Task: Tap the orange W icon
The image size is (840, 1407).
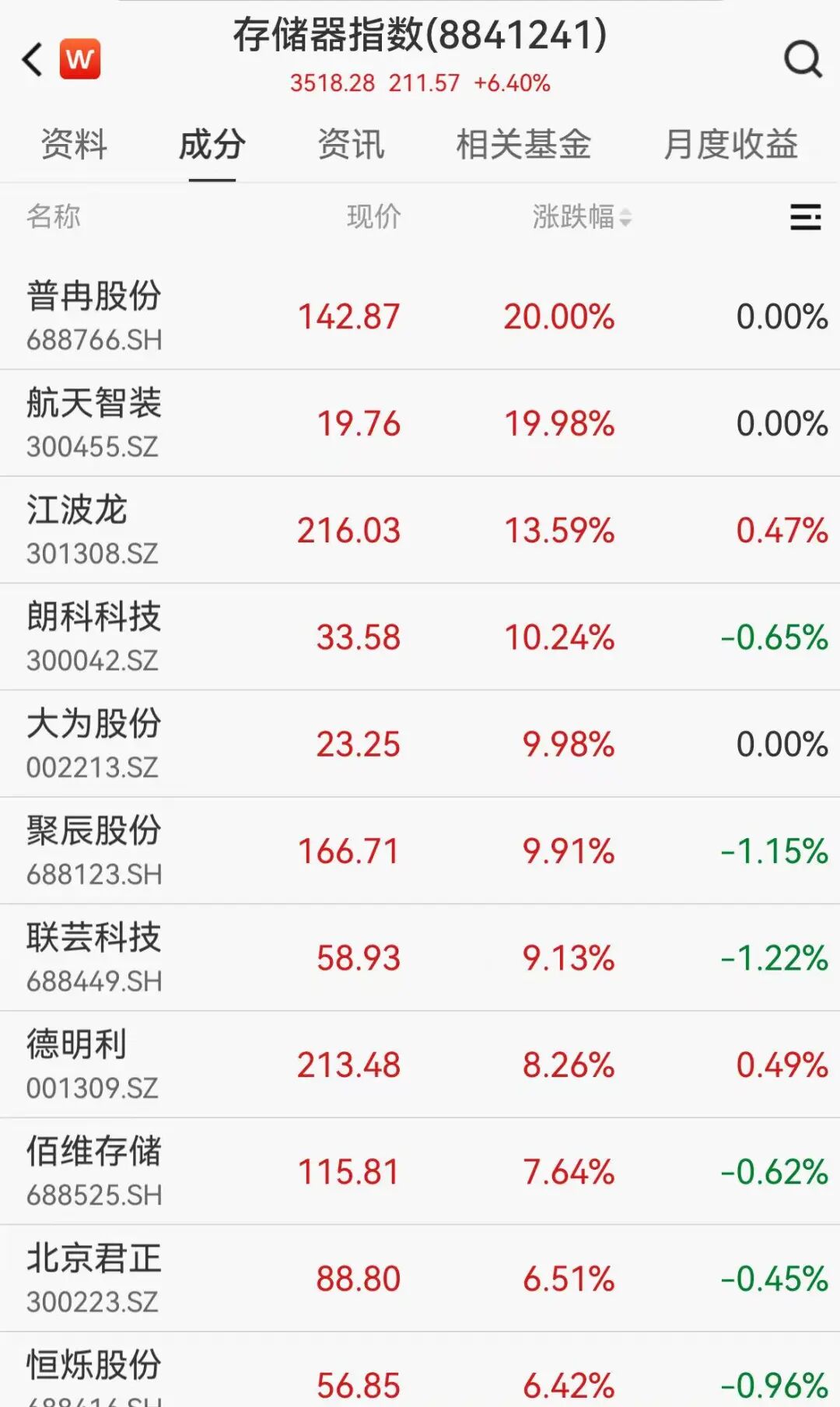Action: pos(80,59)
